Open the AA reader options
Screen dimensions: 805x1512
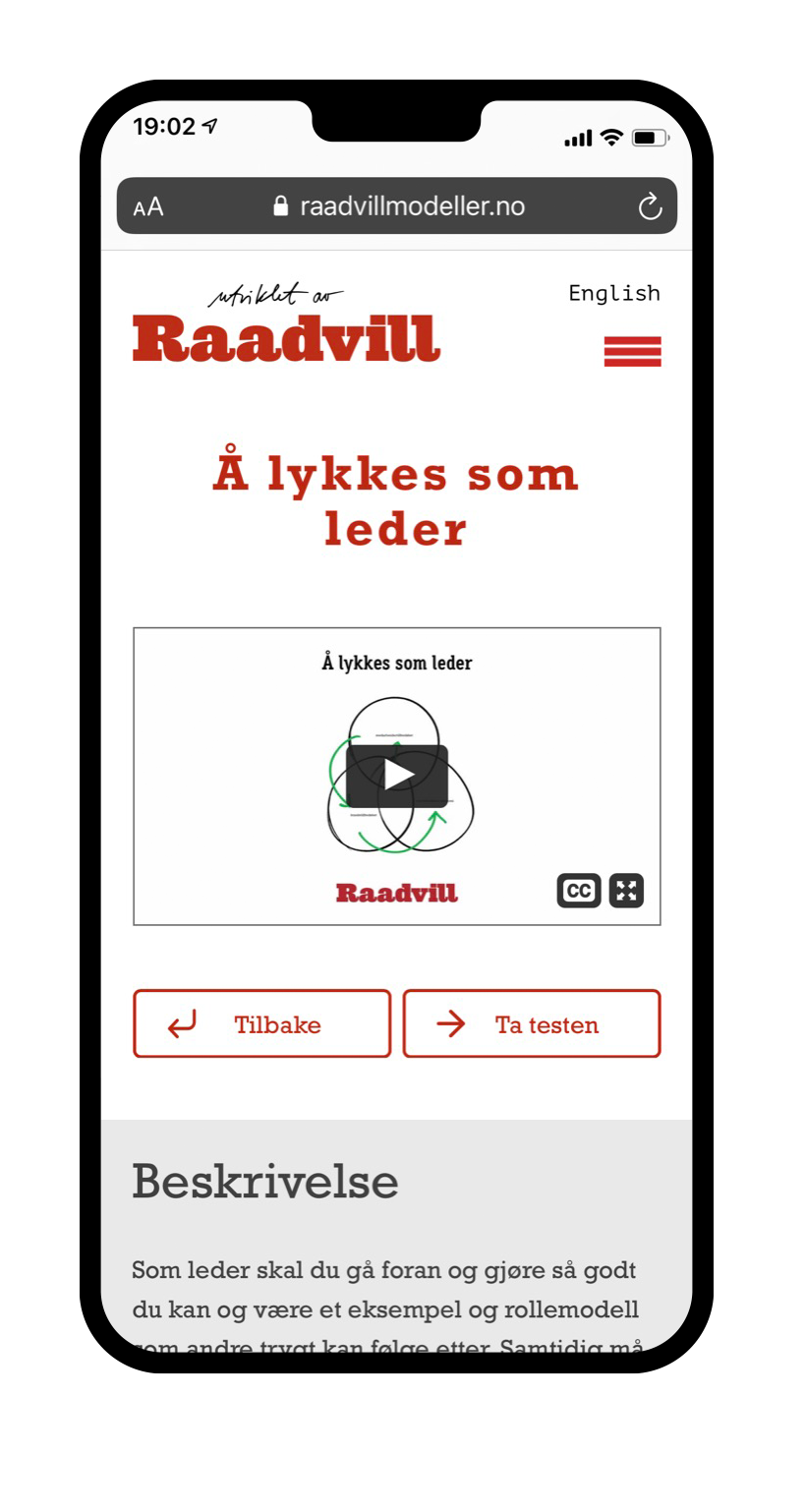coord(148,206)
